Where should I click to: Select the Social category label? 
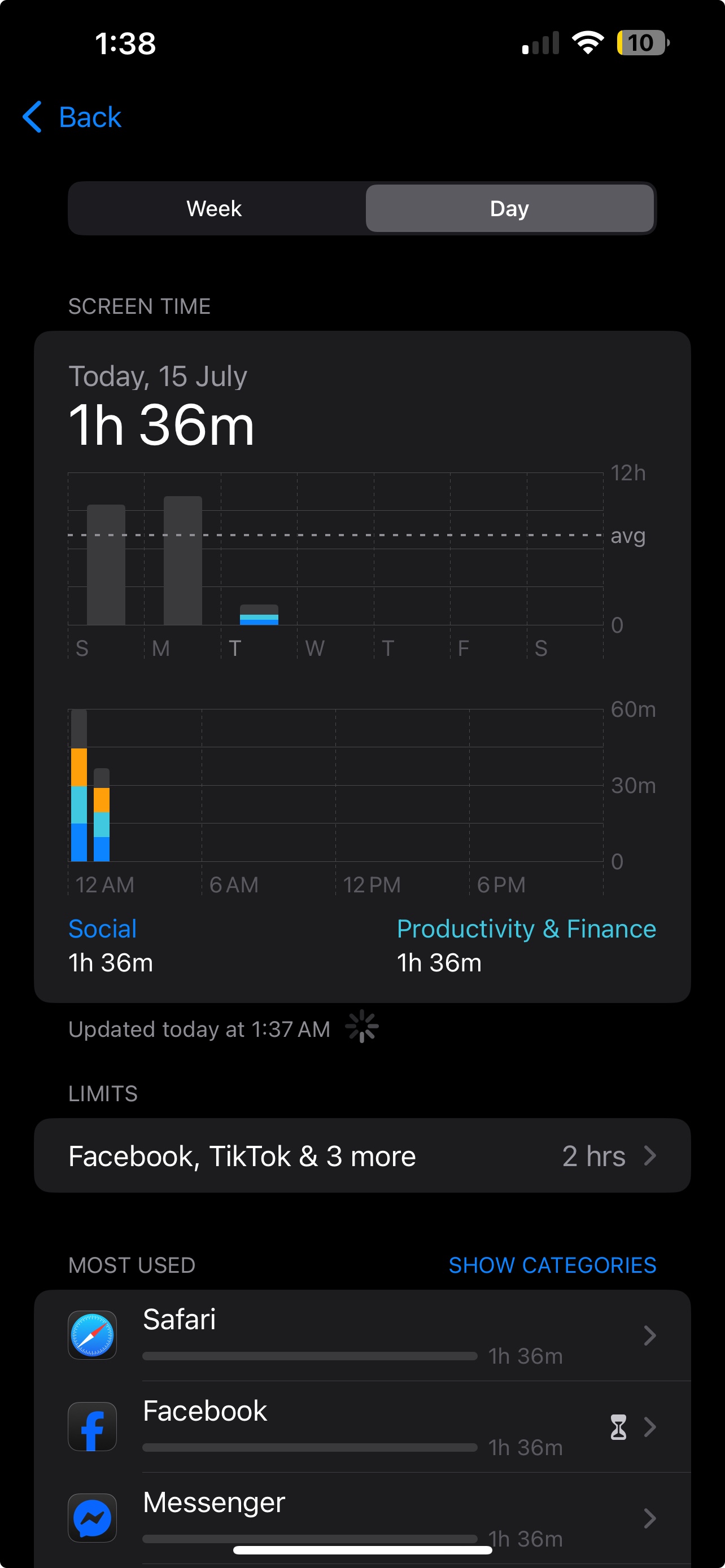[102, 928]
